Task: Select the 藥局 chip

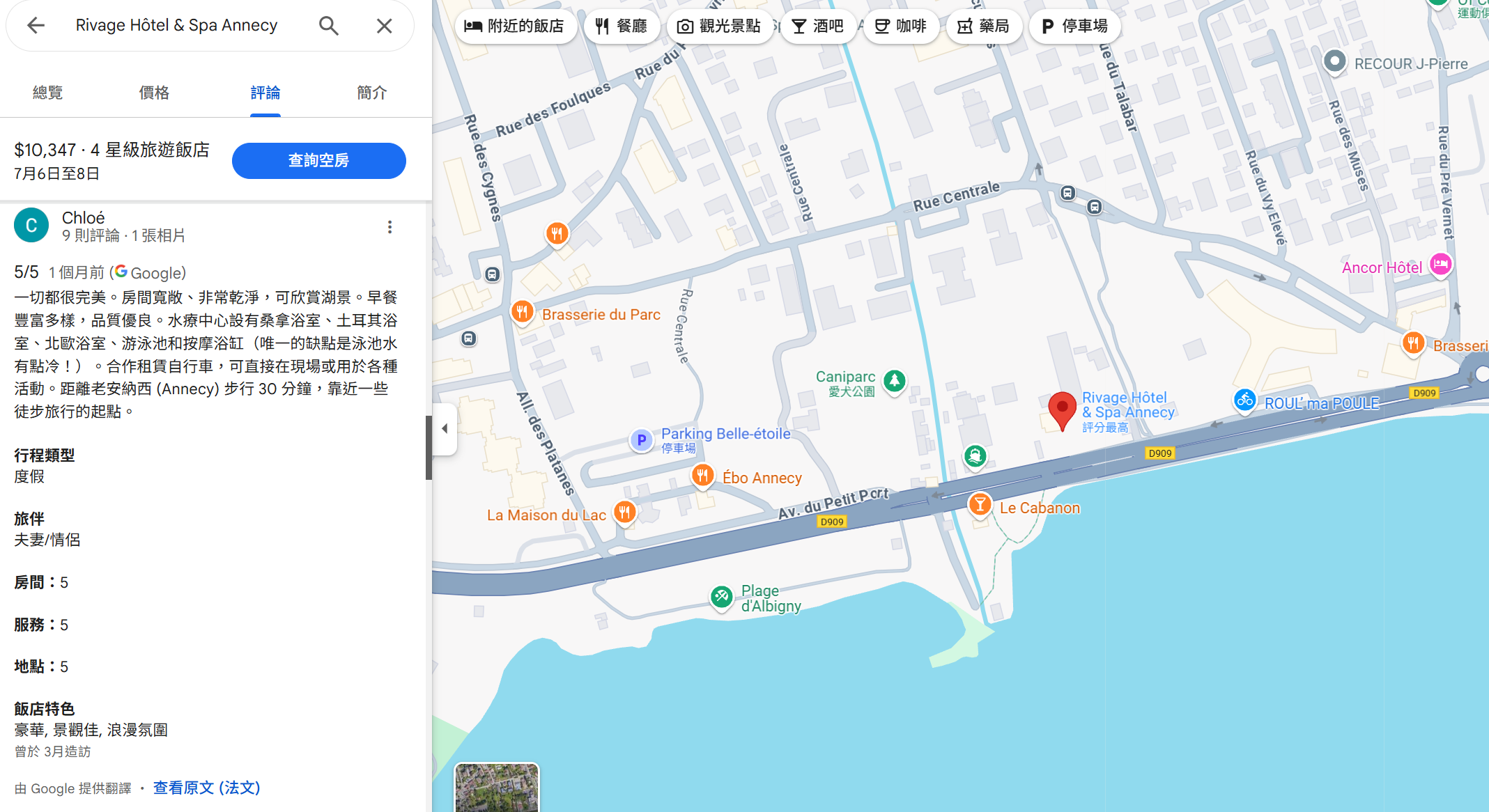Action: point(983,26)
